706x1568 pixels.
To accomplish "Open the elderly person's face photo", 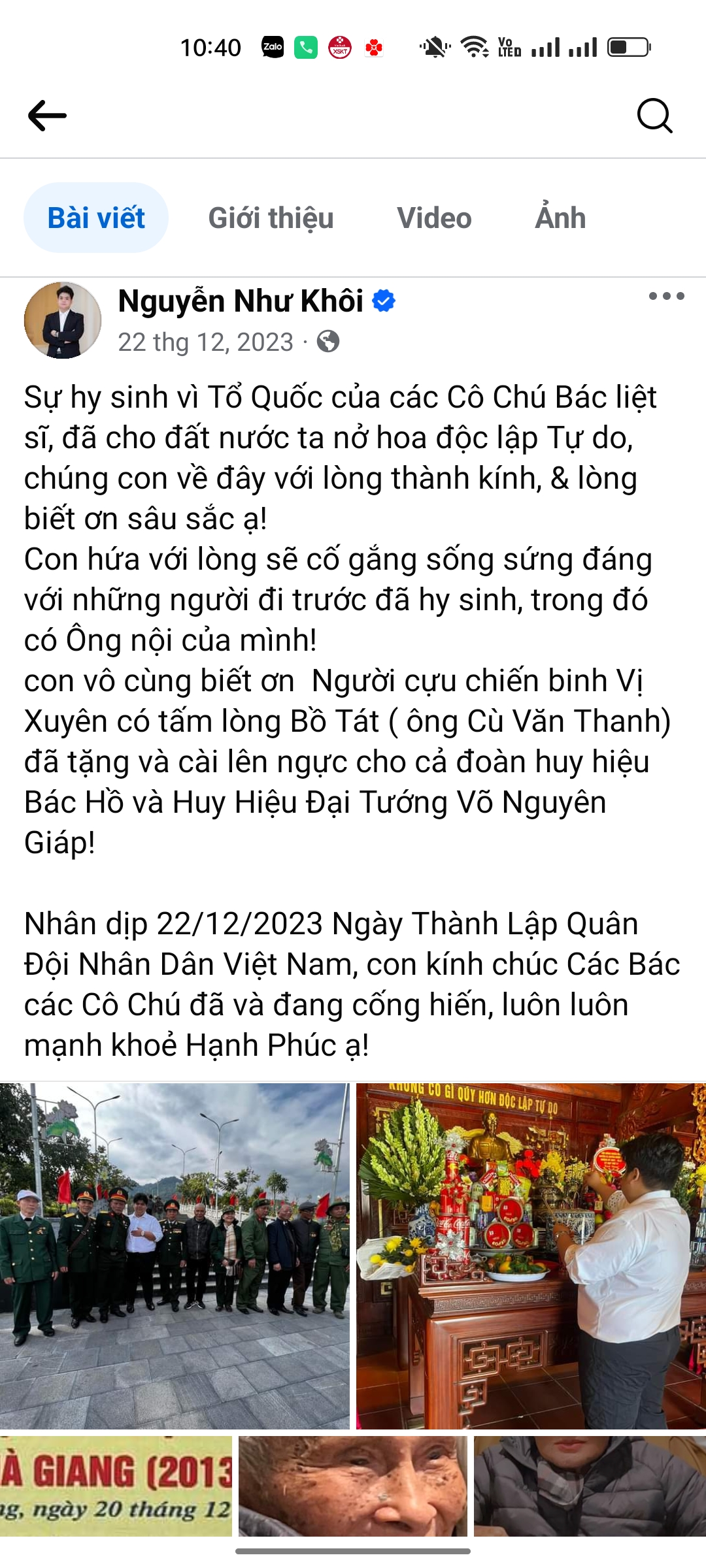I will tap(353, 1486).
